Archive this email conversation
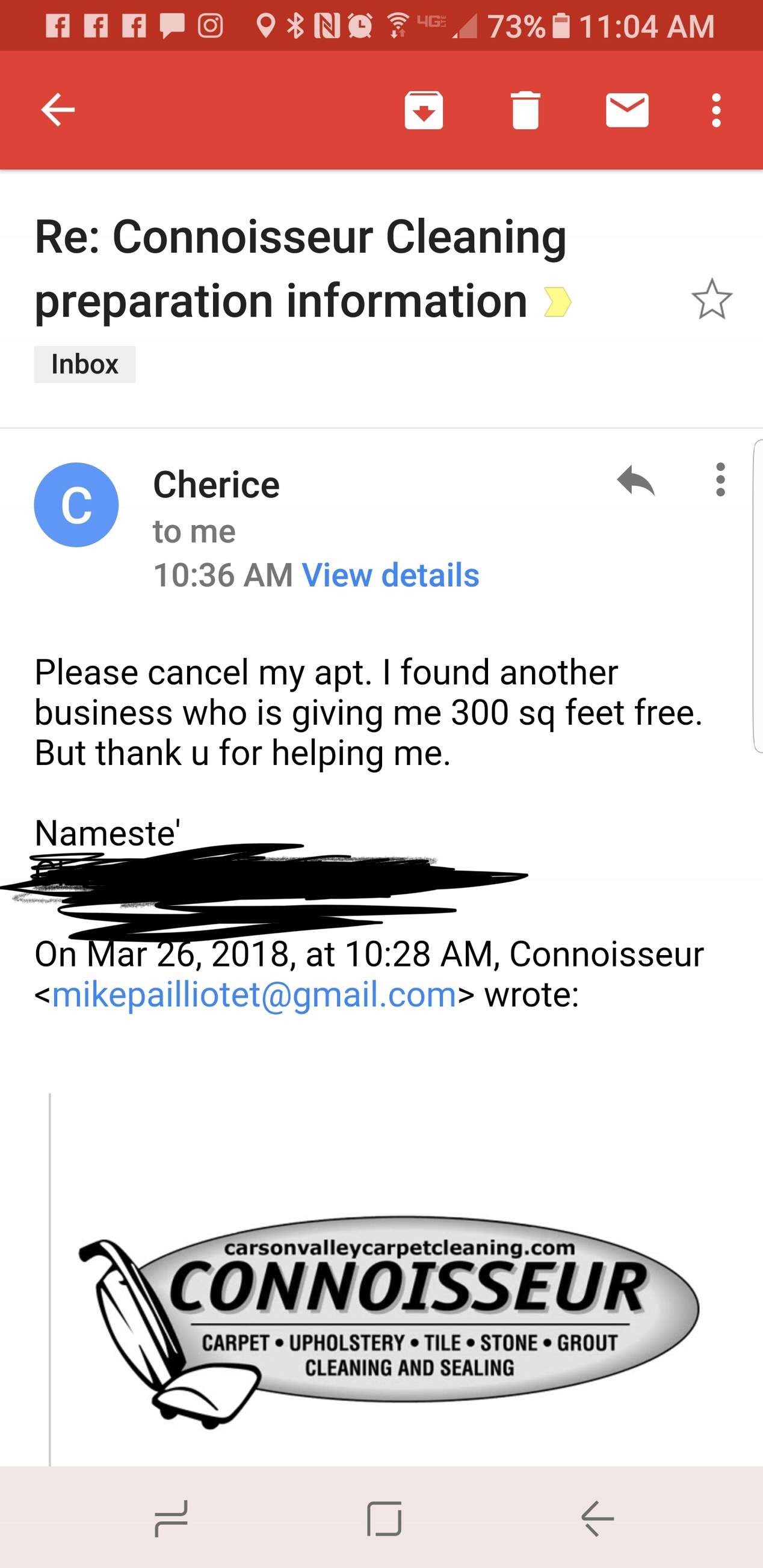The width and height of the screenshot is (763, 1568). click(x=423, y=110)
